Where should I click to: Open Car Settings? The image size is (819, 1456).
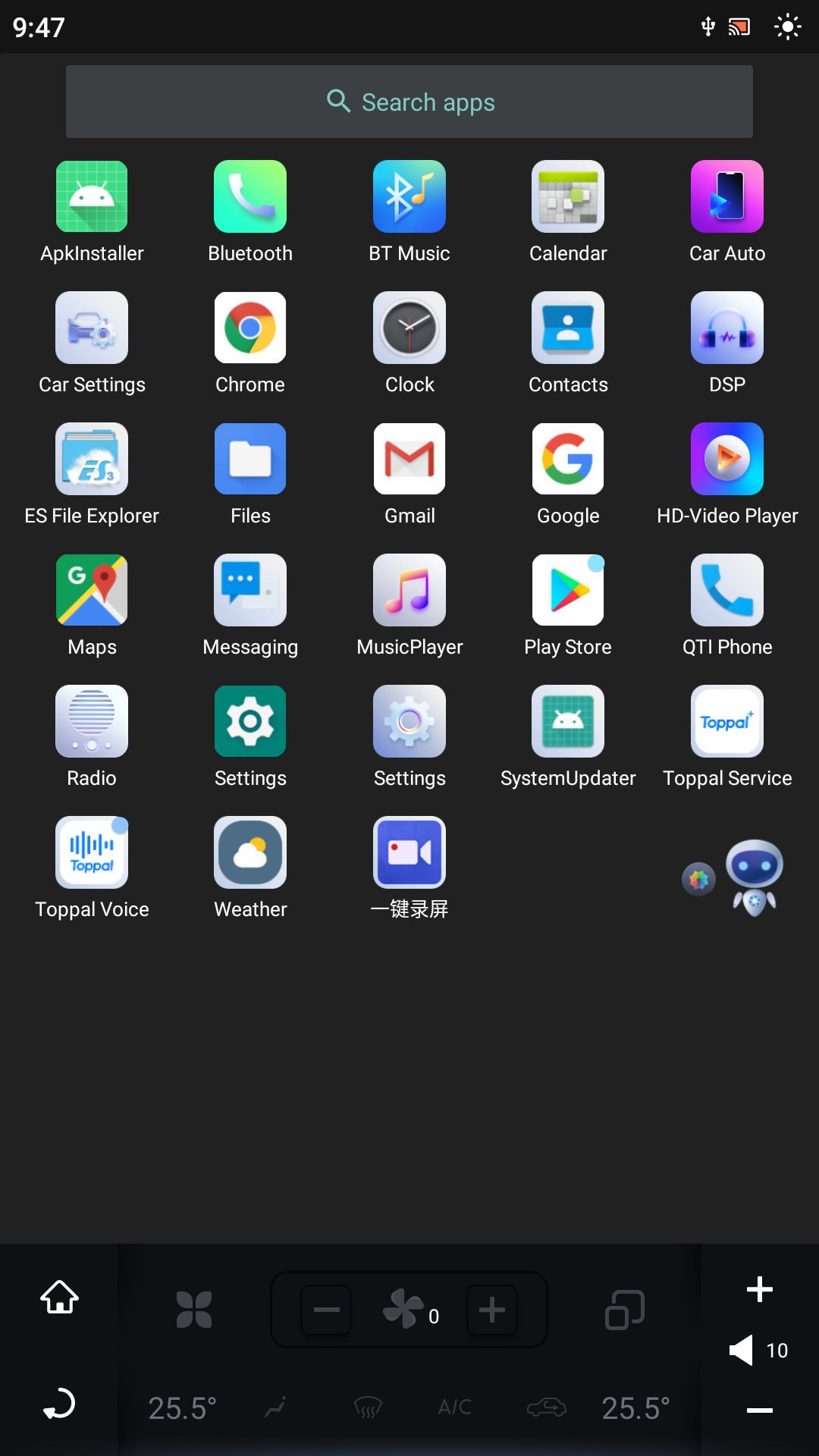click(92, 328)
